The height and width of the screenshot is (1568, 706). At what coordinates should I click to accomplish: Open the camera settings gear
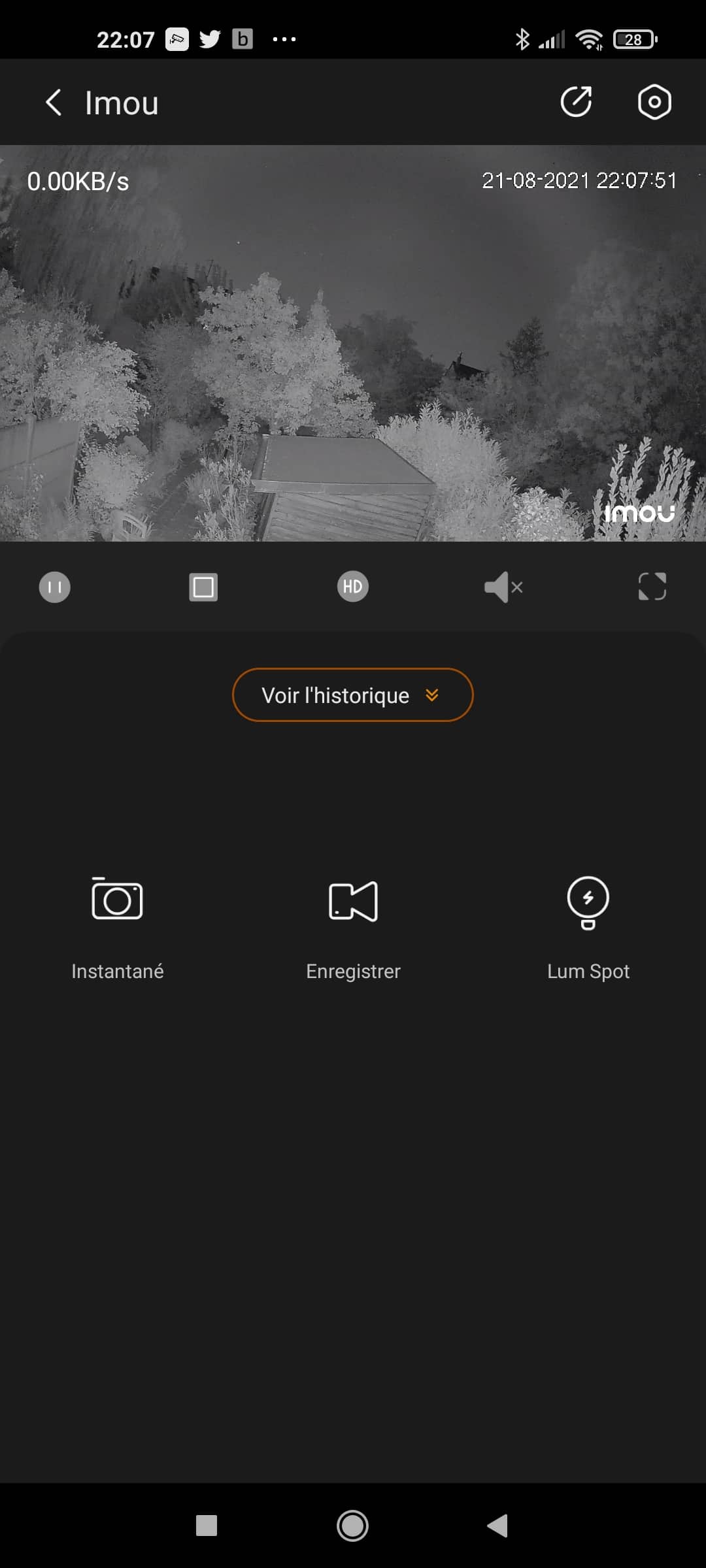pos(654,102)
